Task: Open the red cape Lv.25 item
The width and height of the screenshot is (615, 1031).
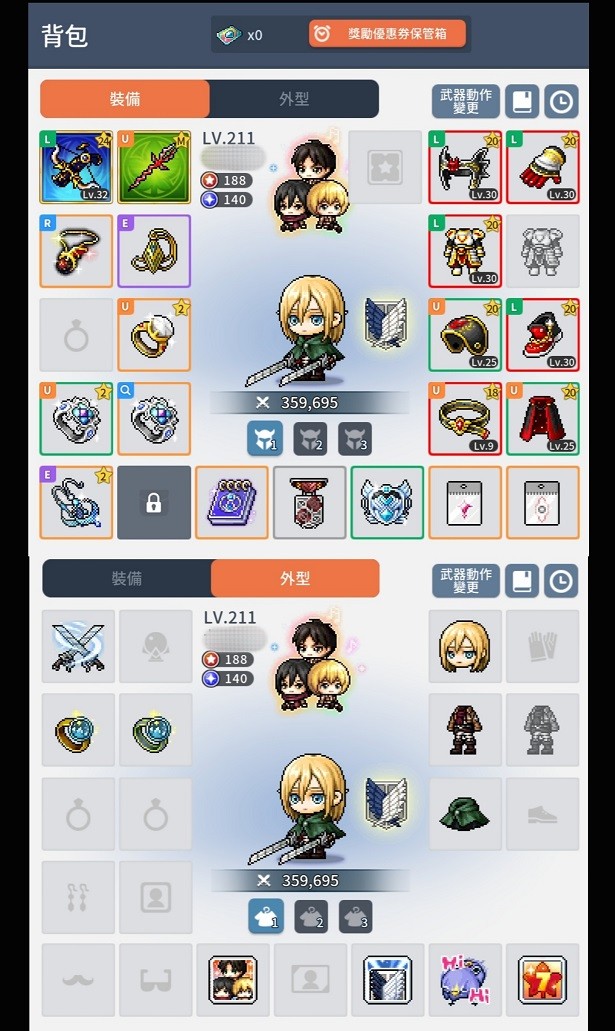Action: (542, 418)
